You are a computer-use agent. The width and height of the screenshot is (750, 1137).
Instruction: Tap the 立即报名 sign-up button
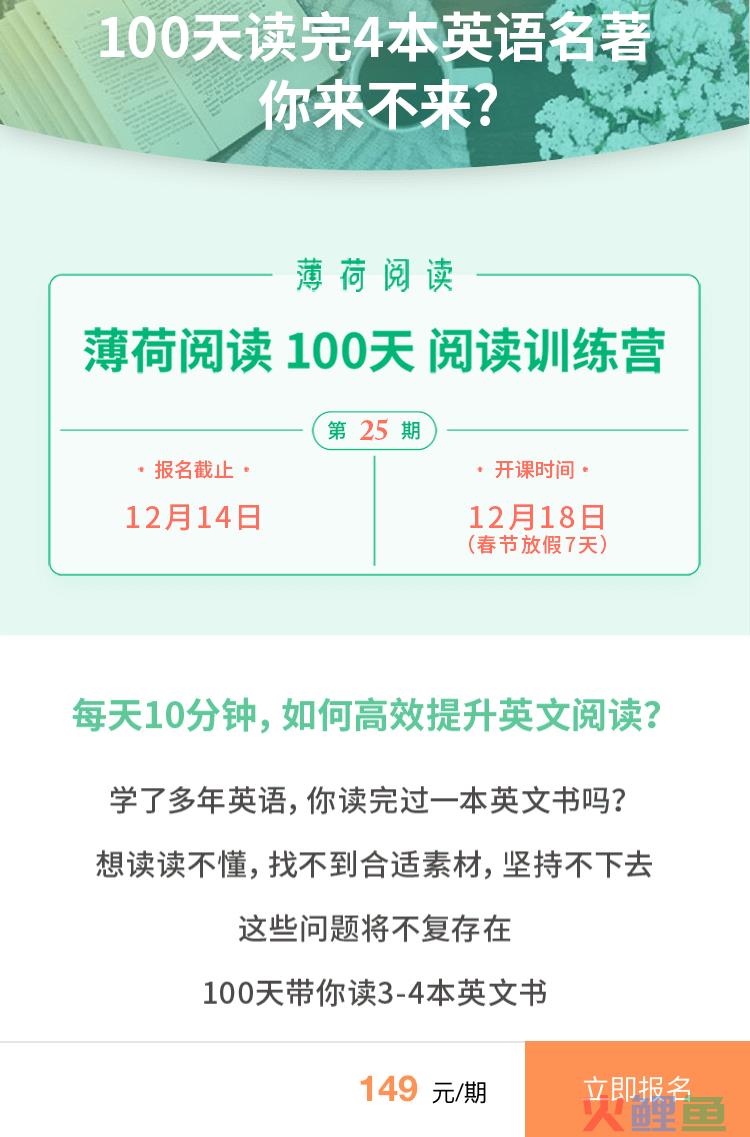[x=637, y=1088]
